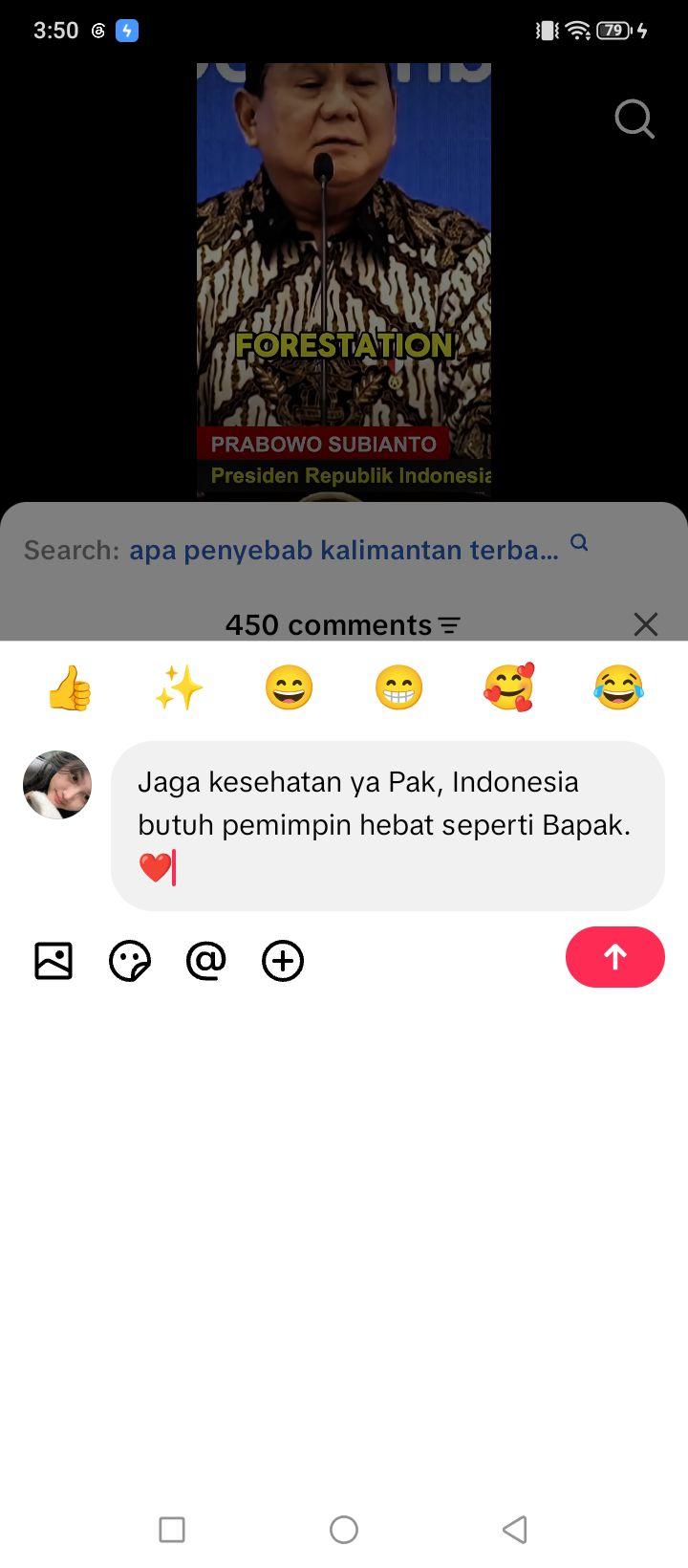Close the comments panel
Viewport: 688px width, 1568px height.
[646, 624]
